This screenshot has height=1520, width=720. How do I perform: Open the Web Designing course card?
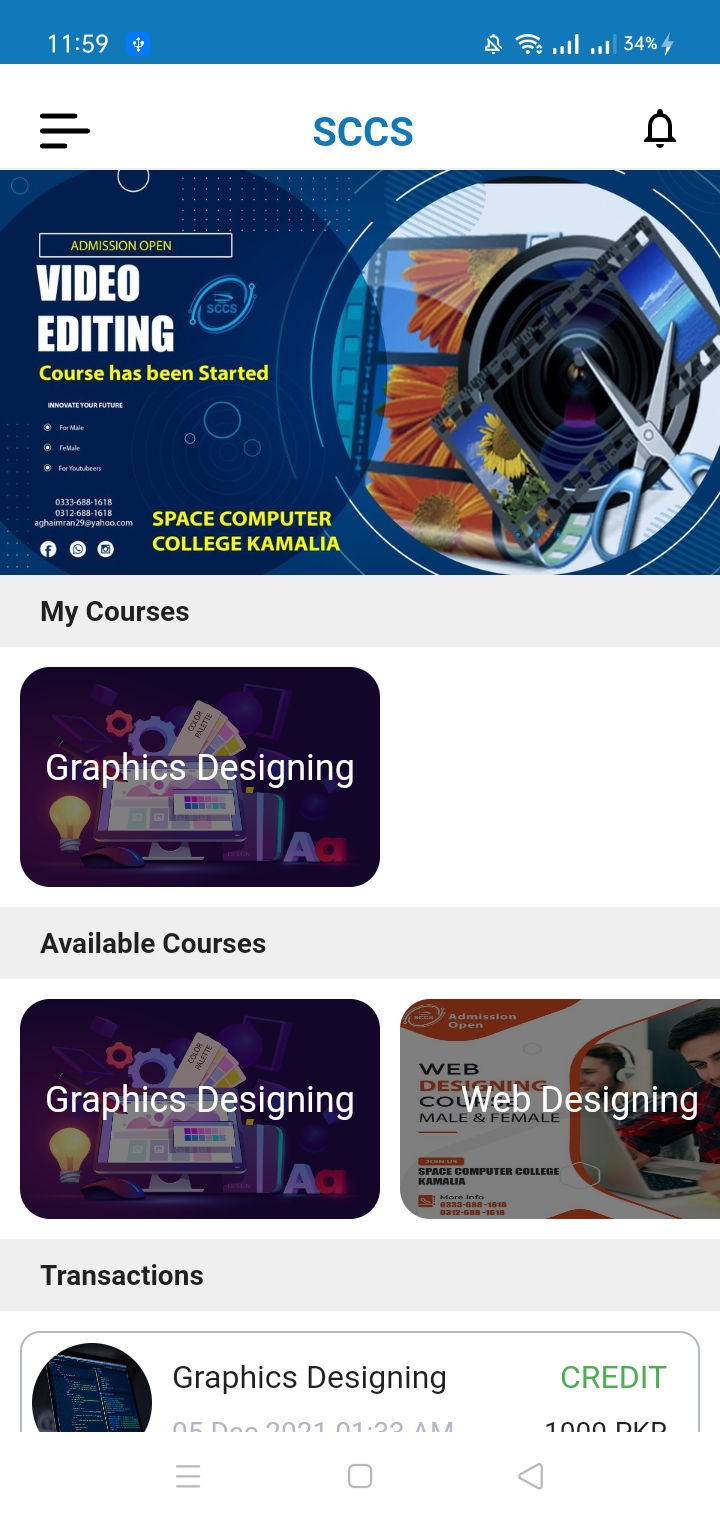pos(560,1109)
